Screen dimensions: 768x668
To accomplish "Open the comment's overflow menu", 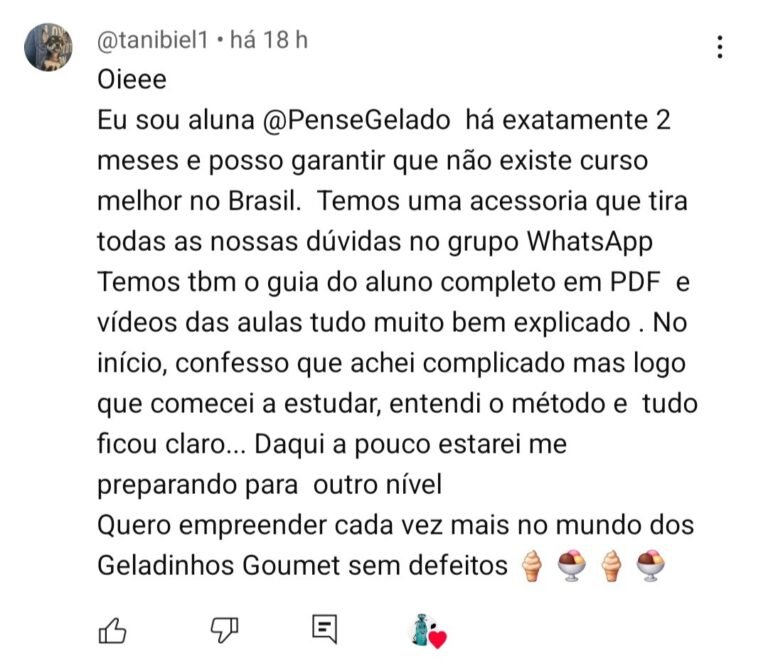I will point(721,47).
